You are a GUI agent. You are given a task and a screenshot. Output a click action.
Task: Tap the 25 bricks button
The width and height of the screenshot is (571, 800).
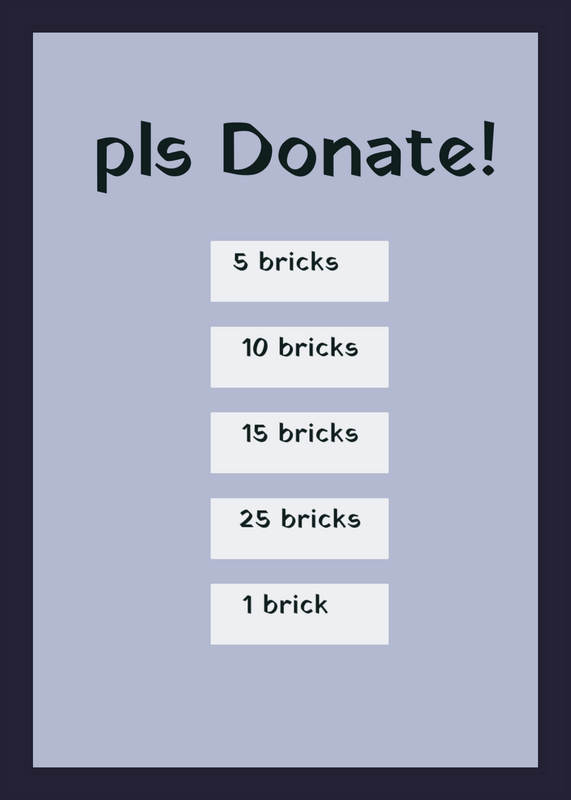[300, 529]
